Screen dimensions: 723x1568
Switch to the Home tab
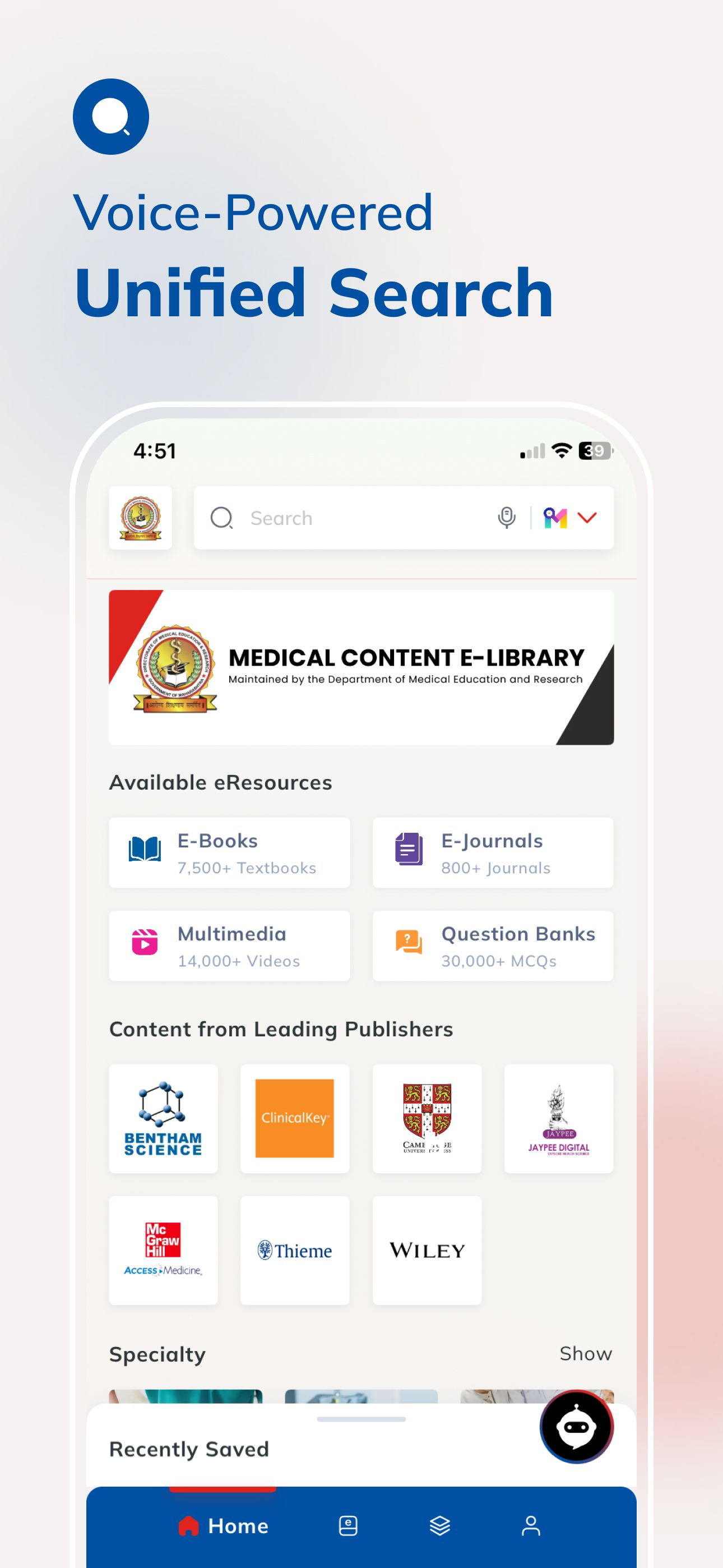[x=225, y=1526]
